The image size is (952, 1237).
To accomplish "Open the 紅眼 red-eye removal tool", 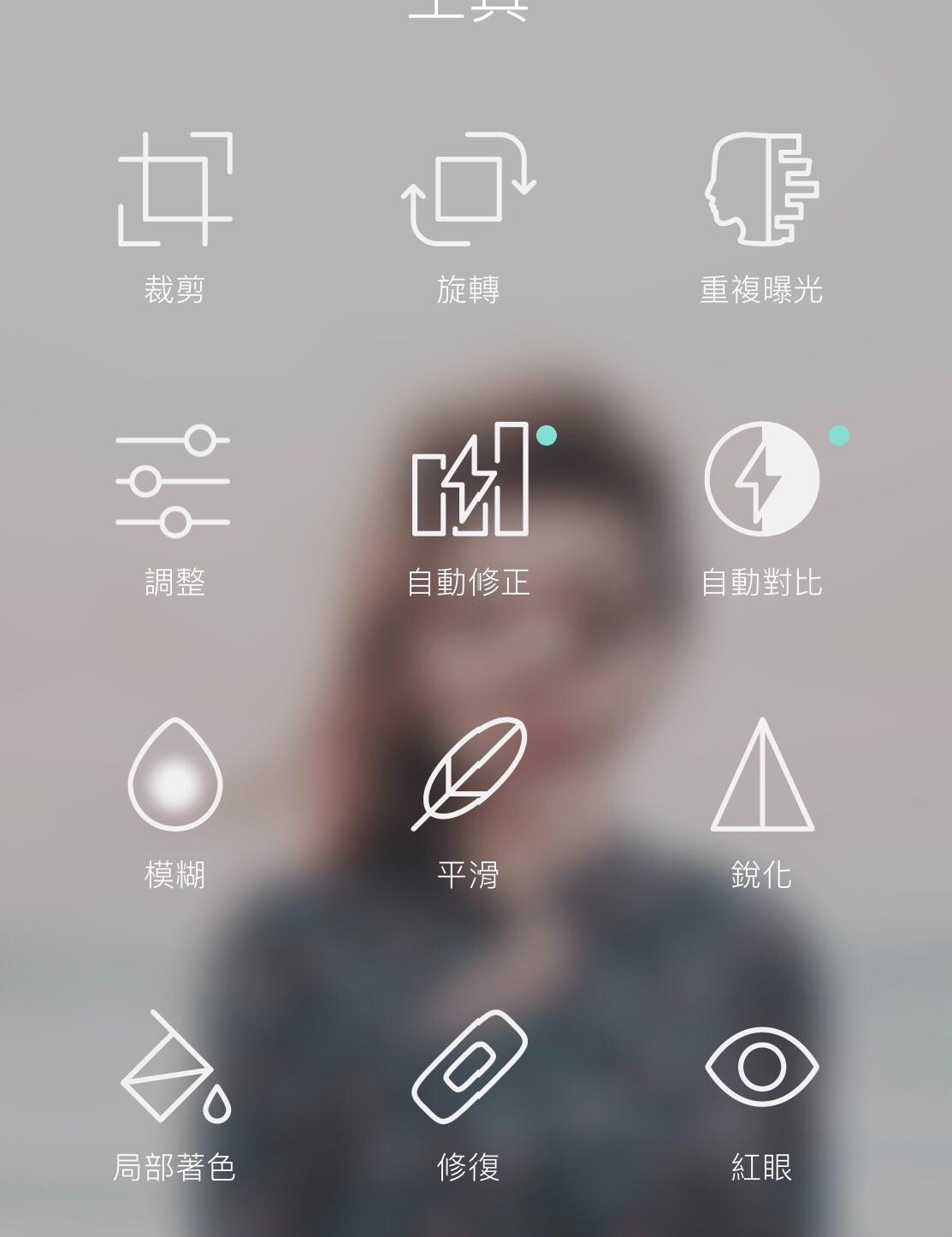I will [x=761, y=1068].
